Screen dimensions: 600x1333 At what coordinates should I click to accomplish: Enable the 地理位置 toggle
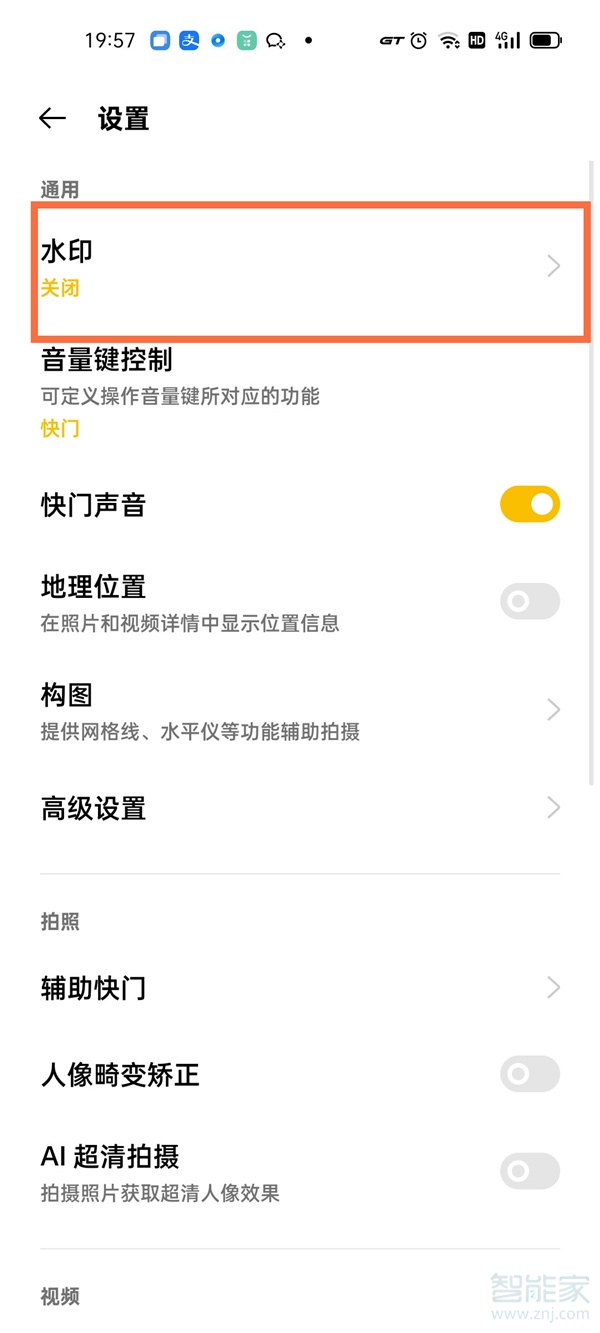[530, 601]
